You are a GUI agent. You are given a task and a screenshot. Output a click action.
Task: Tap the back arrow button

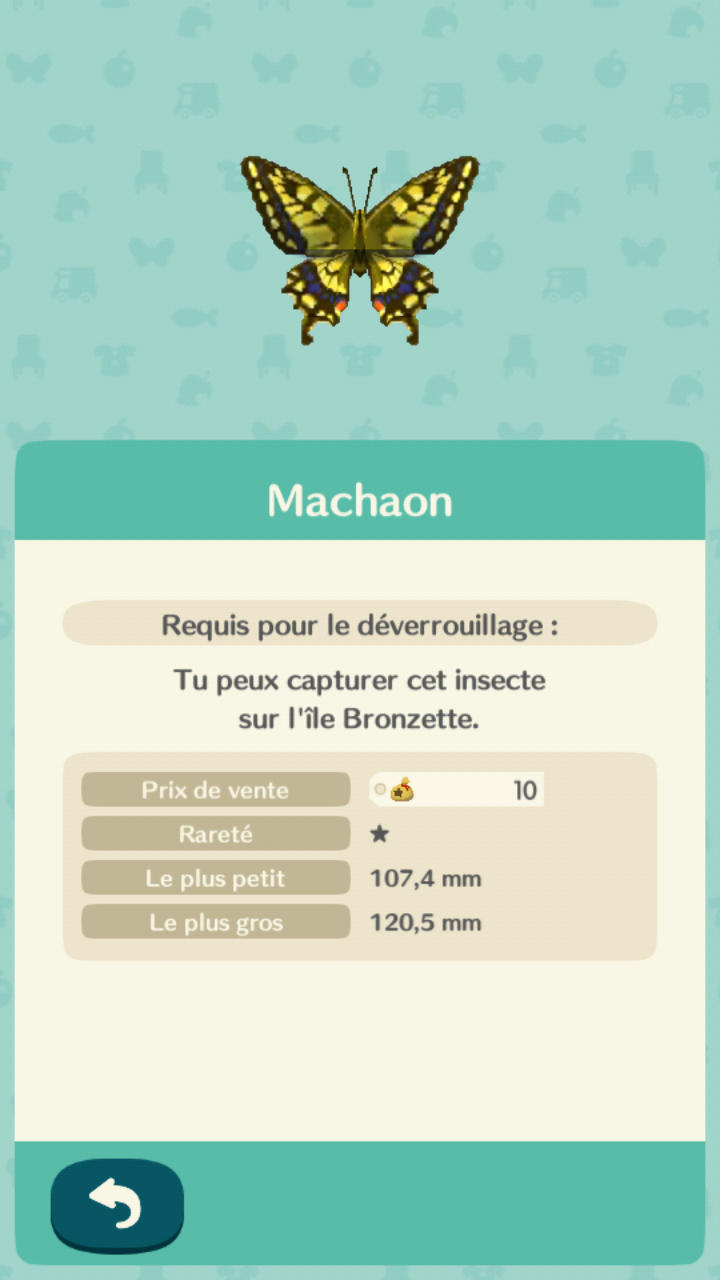coord(117,1203)
